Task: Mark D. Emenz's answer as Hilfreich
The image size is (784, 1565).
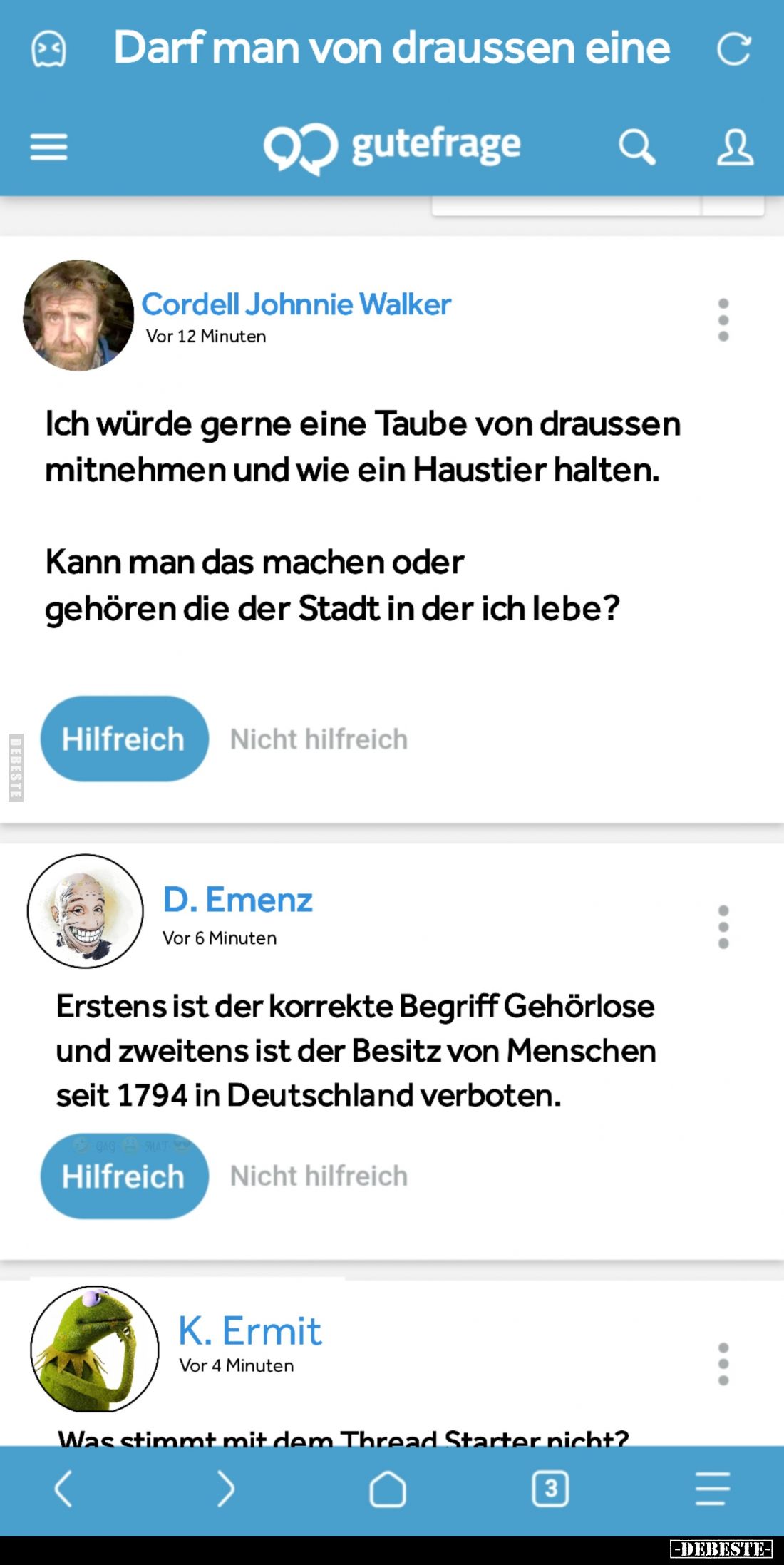Action: pyautogui.click(x=124, y=1176)
